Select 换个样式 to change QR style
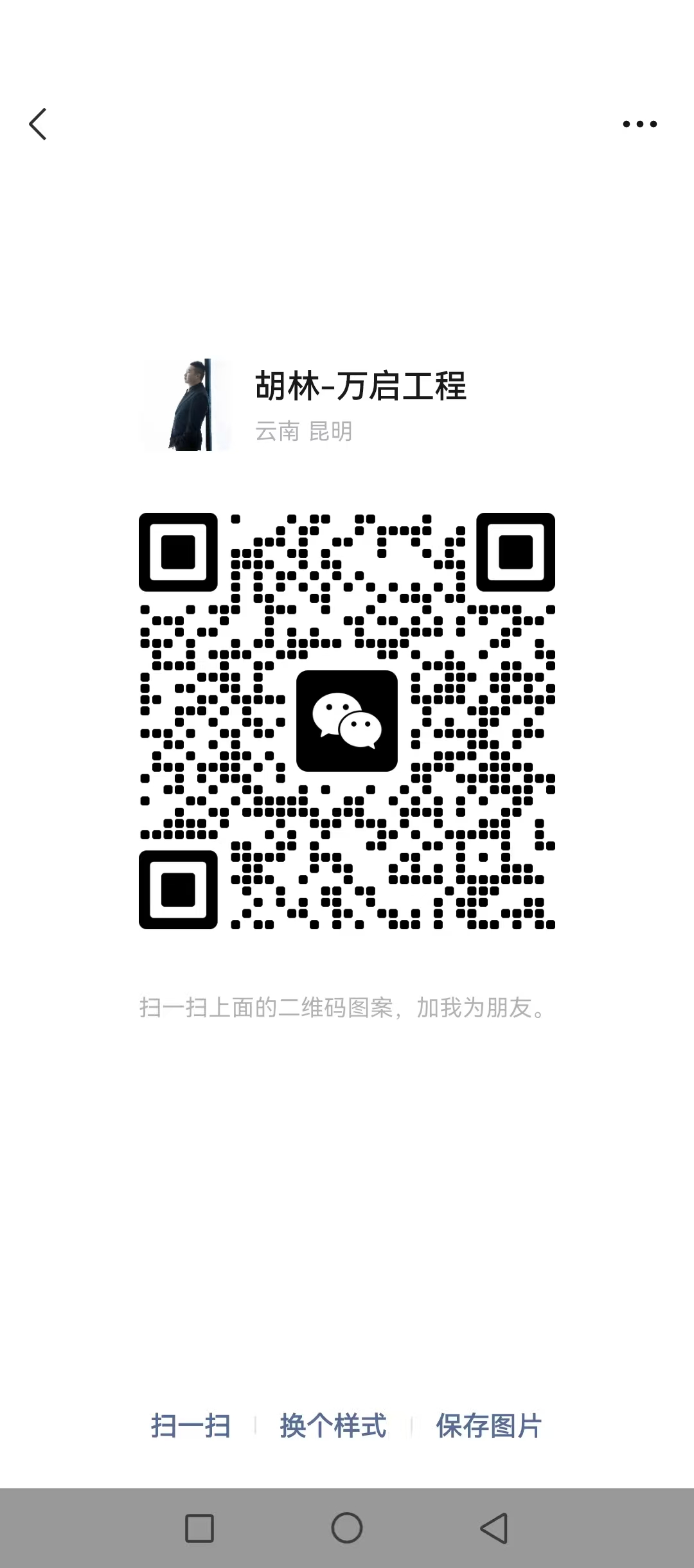Image resolution: width=694 pixels, height=1568 pixels. [333, 1426]
